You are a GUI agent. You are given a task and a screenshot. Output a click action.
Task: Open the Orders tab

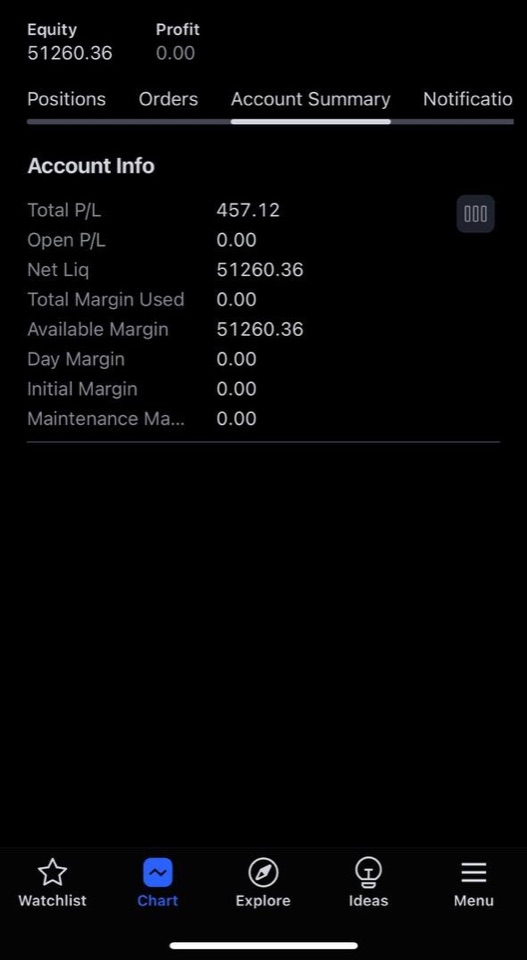coord(168,99)
